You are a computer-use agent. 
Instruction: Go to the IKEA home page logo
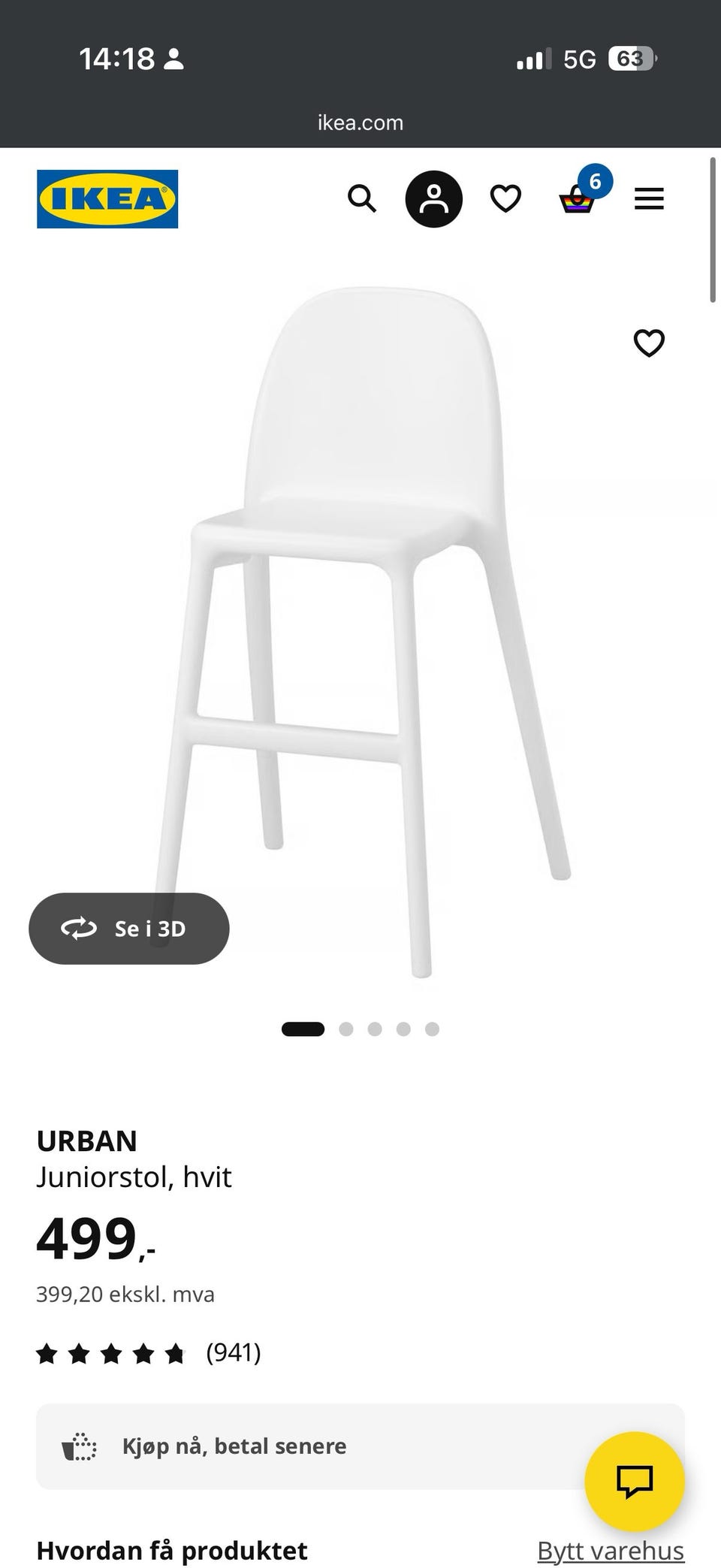tap(107, 199)
